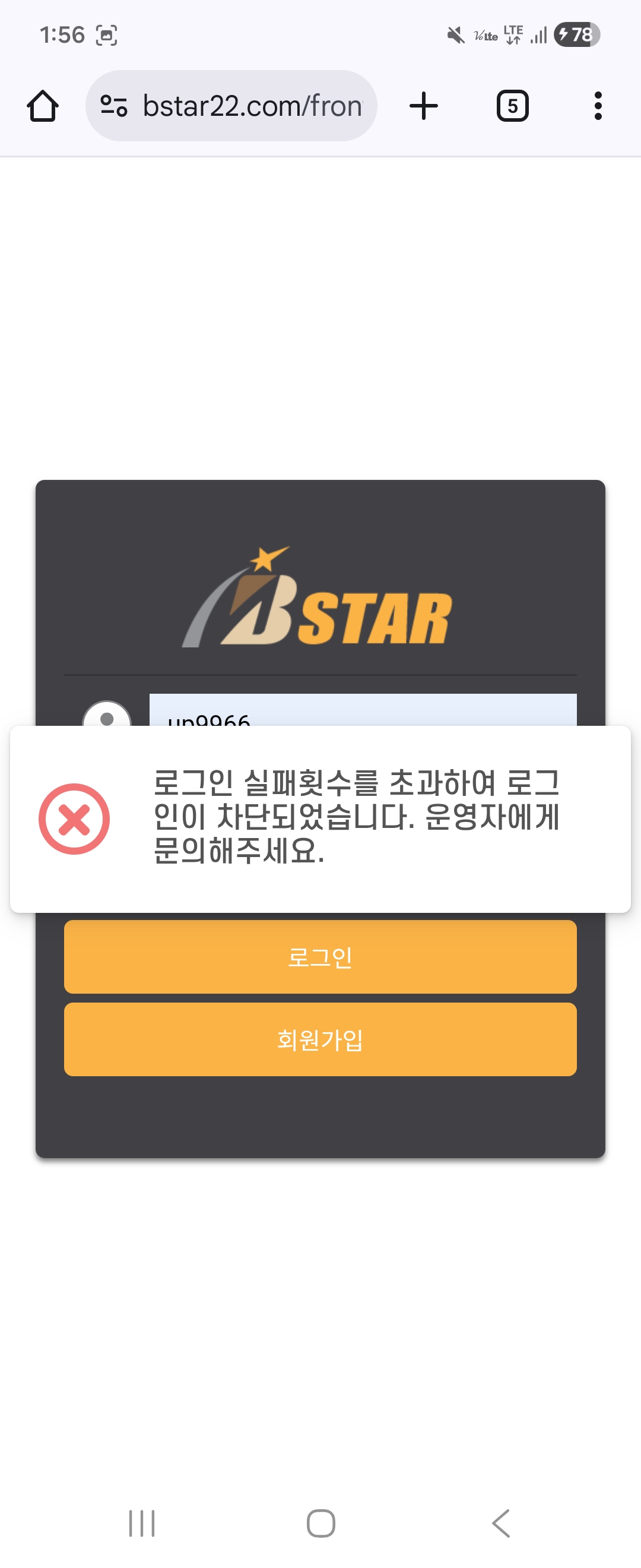Tap the system back button
Viewport: 641px width, 1568px height.
[500, 1523]
